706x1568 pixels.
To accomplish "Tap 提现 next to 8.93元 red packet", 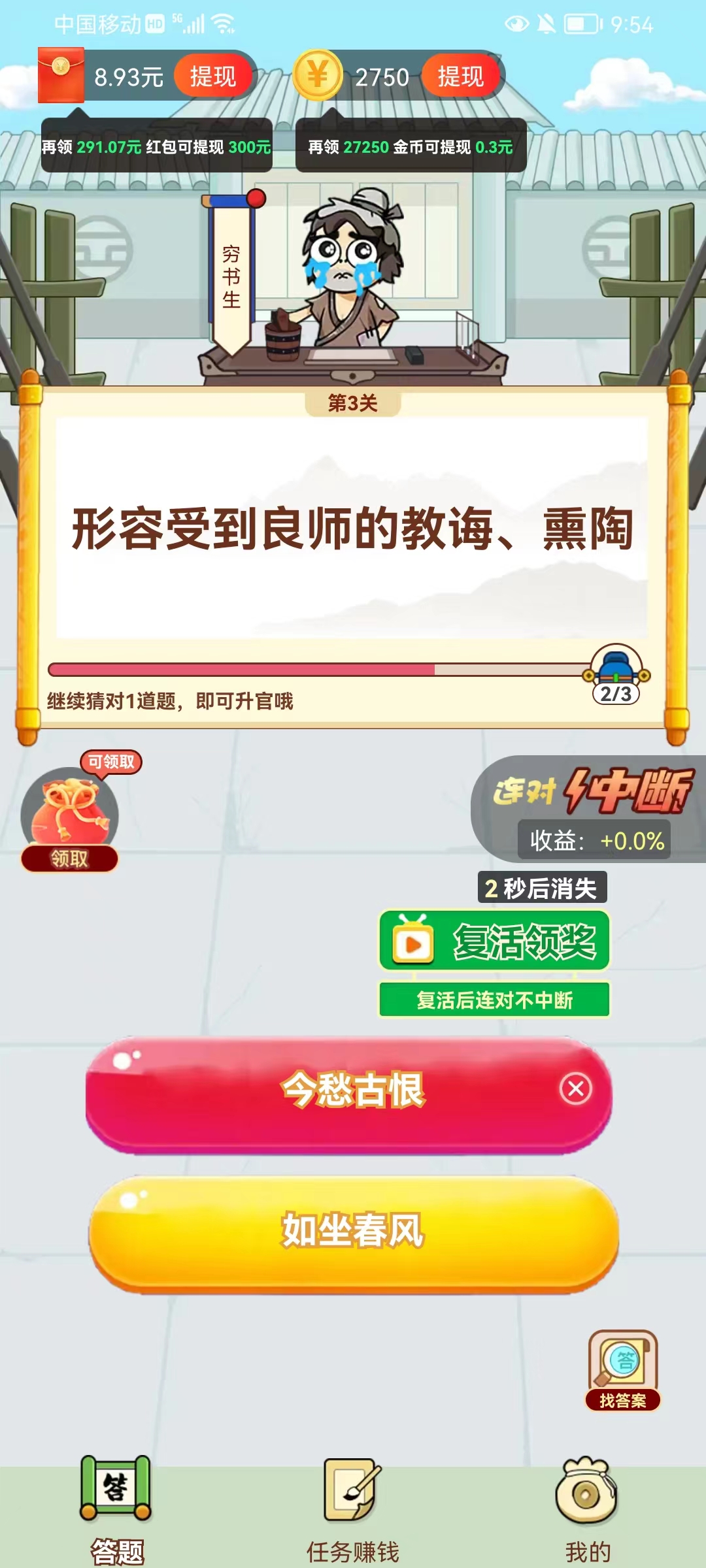I will point(212,77).
